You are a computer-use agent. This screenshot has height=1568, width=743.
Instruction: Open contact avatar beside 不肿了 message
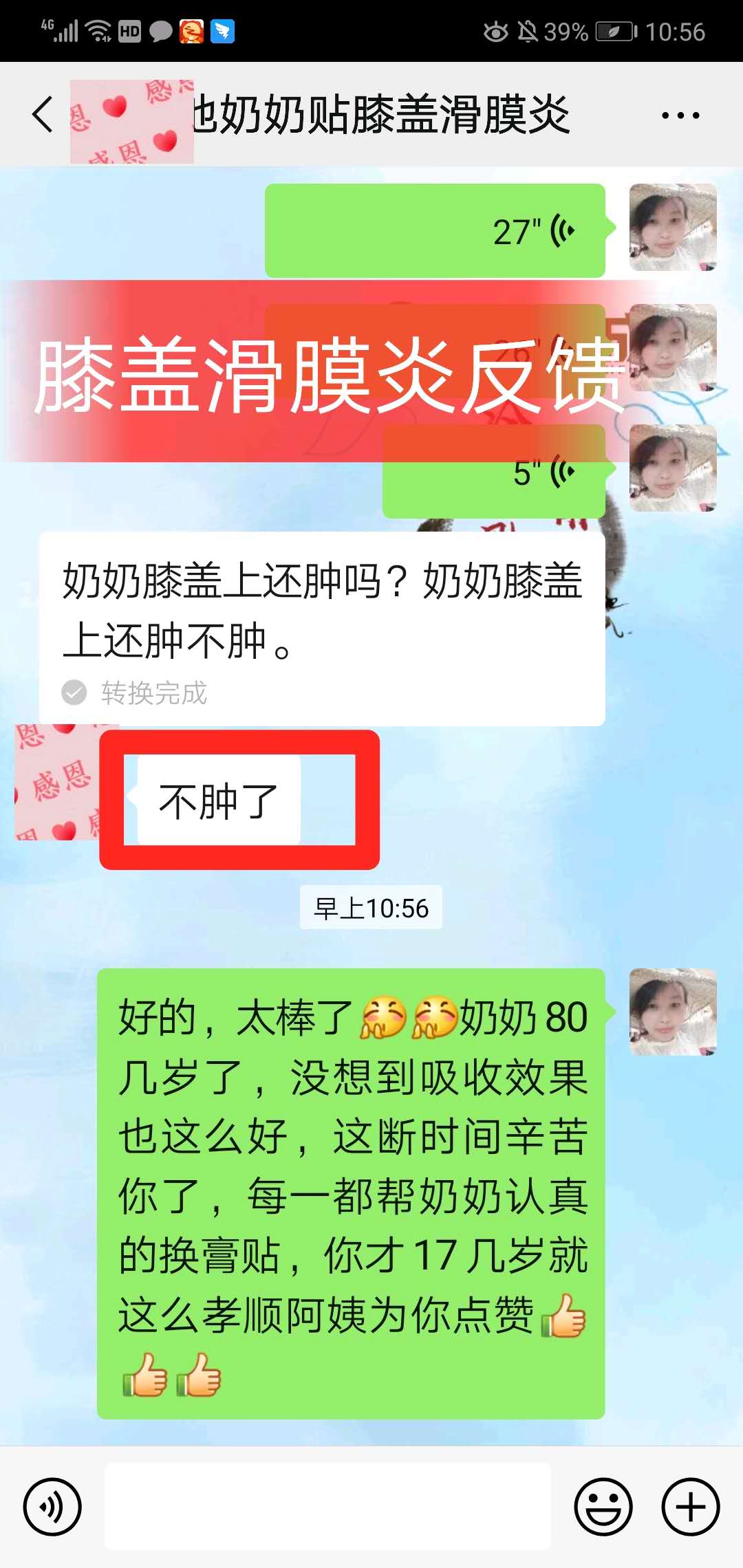(57, 782)
